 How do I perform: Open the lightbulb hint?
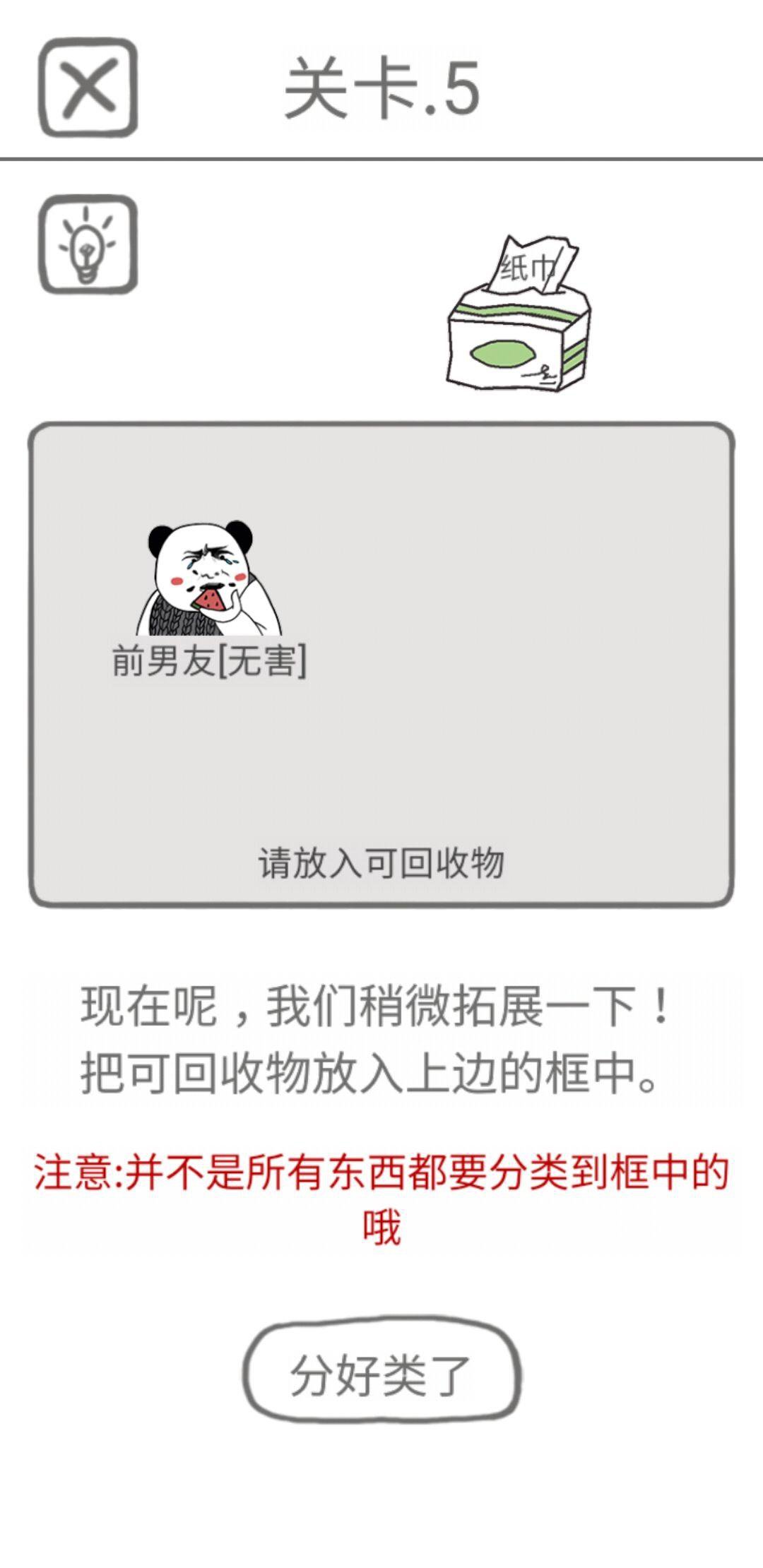(88, 244)
